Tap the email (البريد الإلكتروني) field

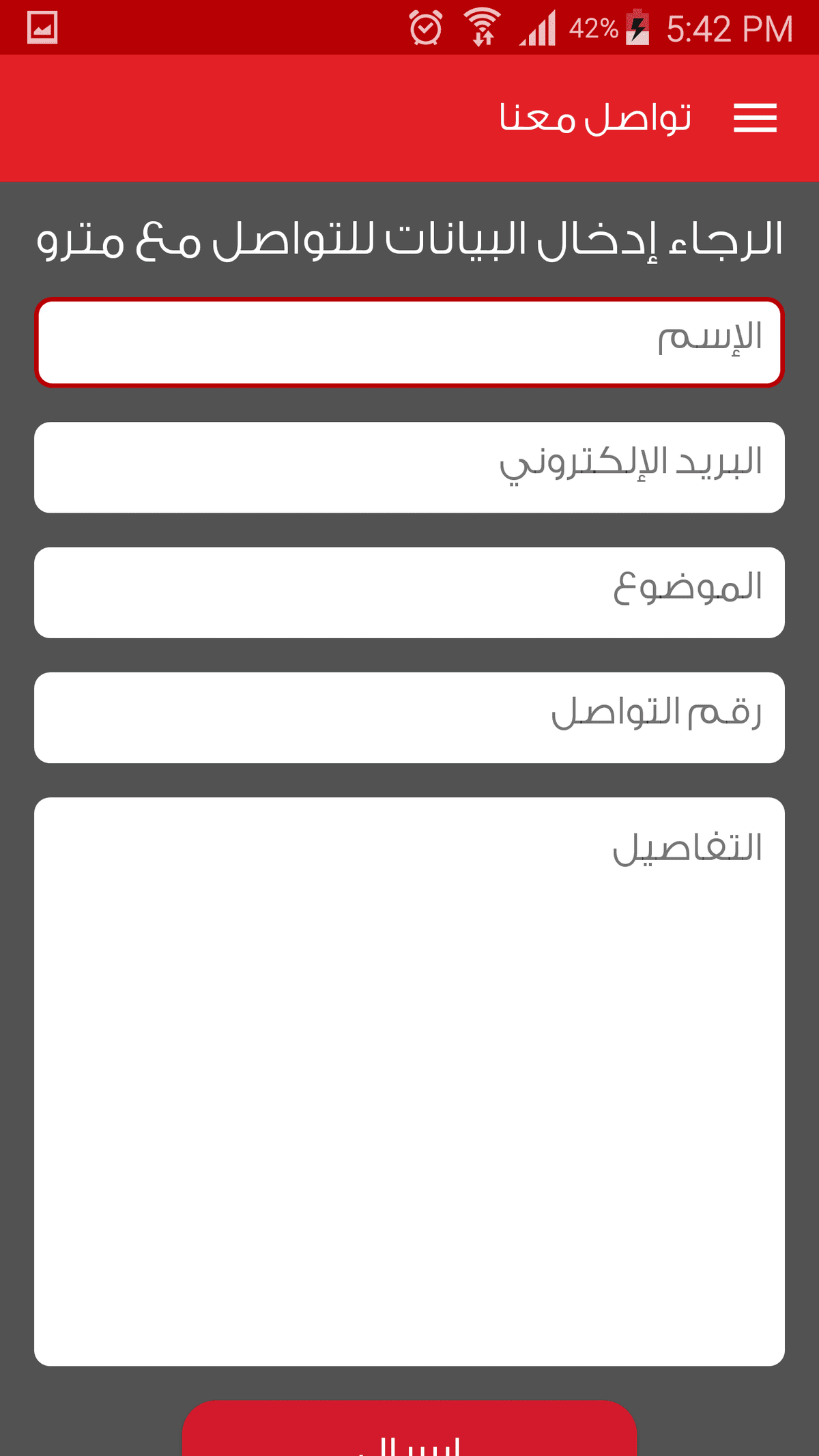click(409, 468)
